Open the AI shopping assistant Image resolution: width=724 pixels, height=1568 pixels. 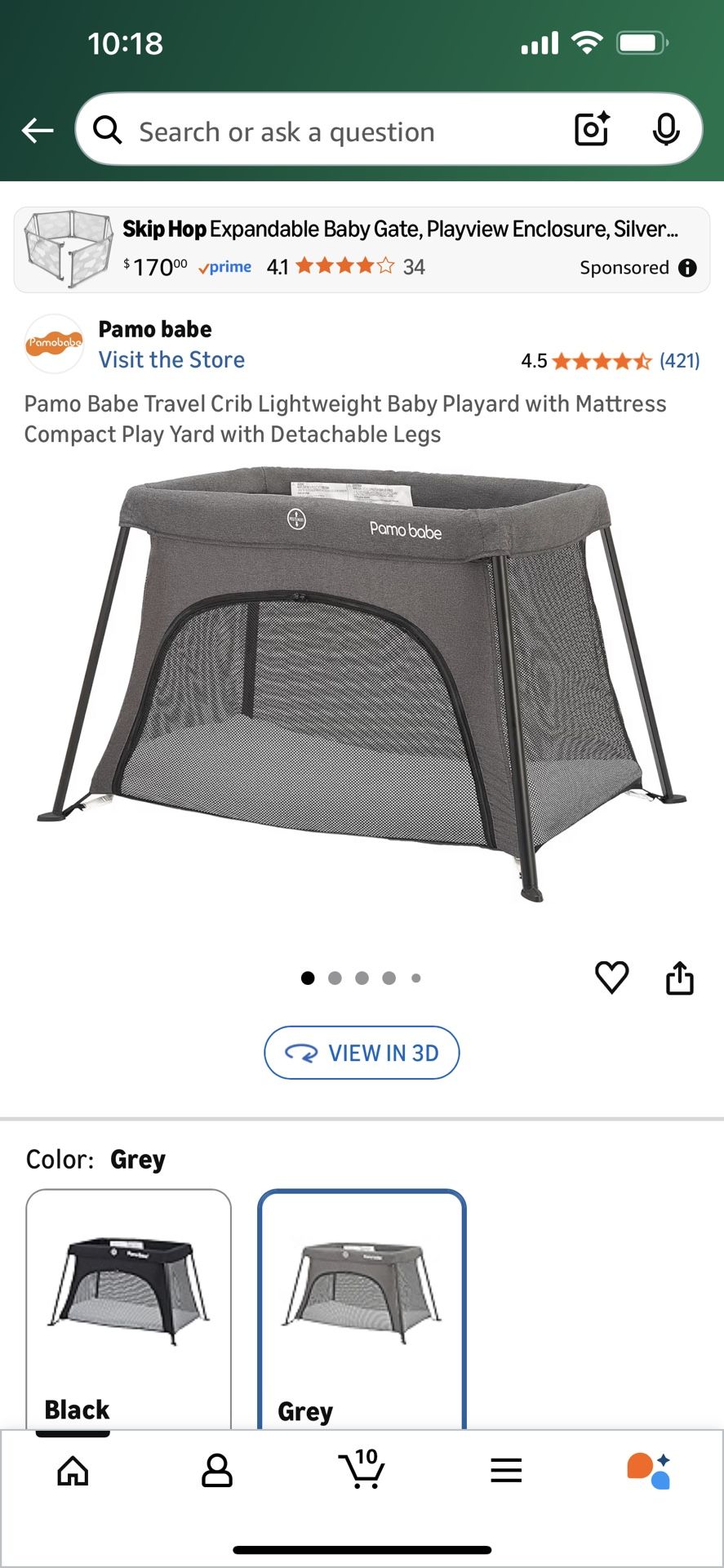point(649,1471)
